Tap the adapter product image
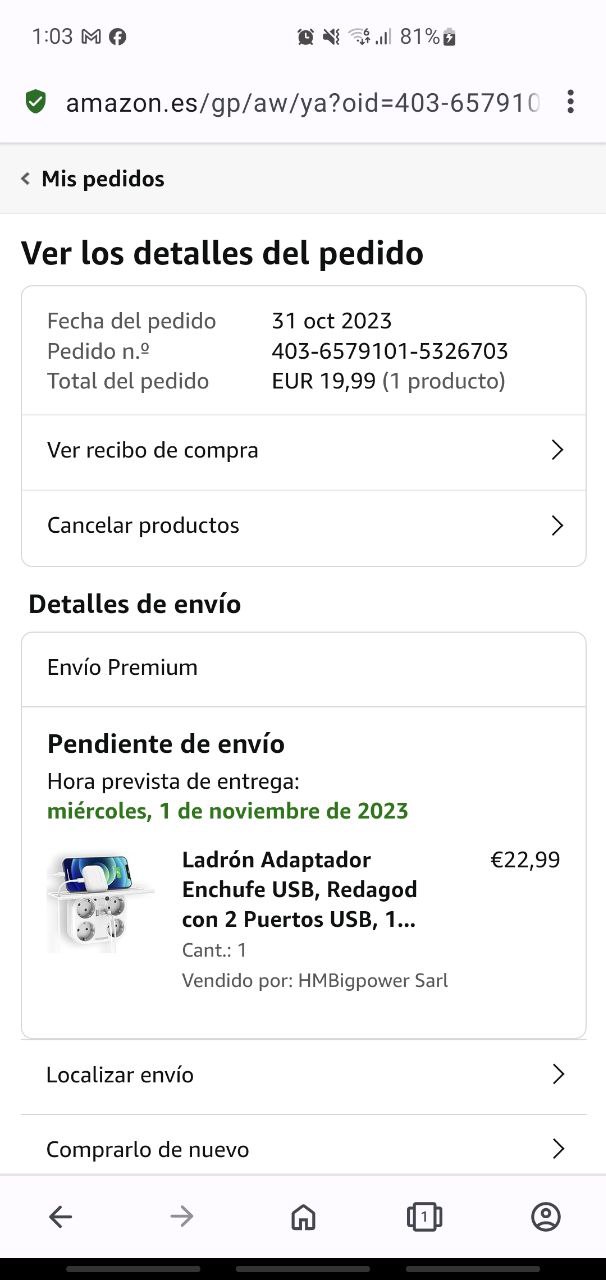 pyautogui.click(x=98, y=903)
